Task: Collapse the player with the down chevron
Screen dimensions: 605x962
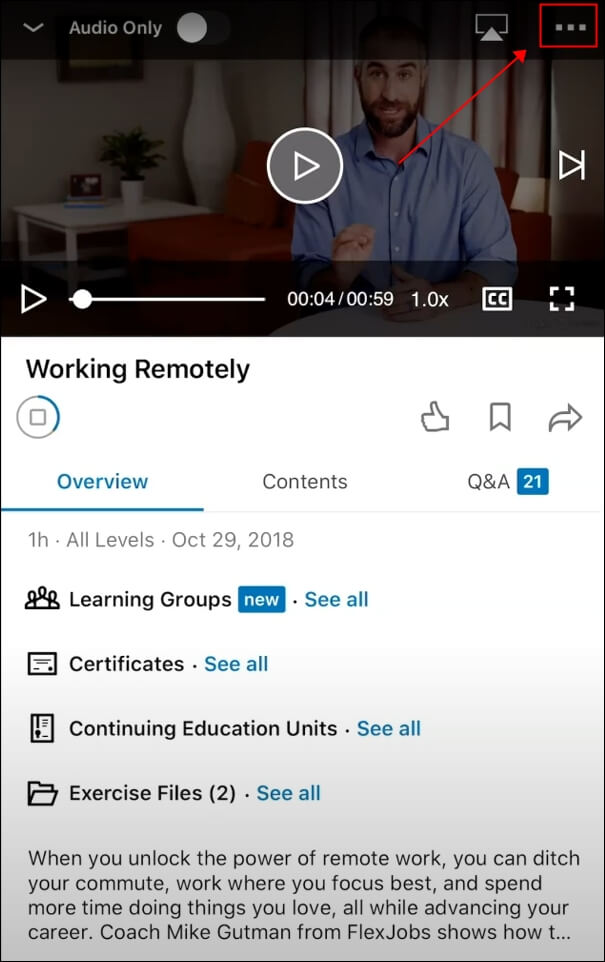Action: tap(33, 28)
